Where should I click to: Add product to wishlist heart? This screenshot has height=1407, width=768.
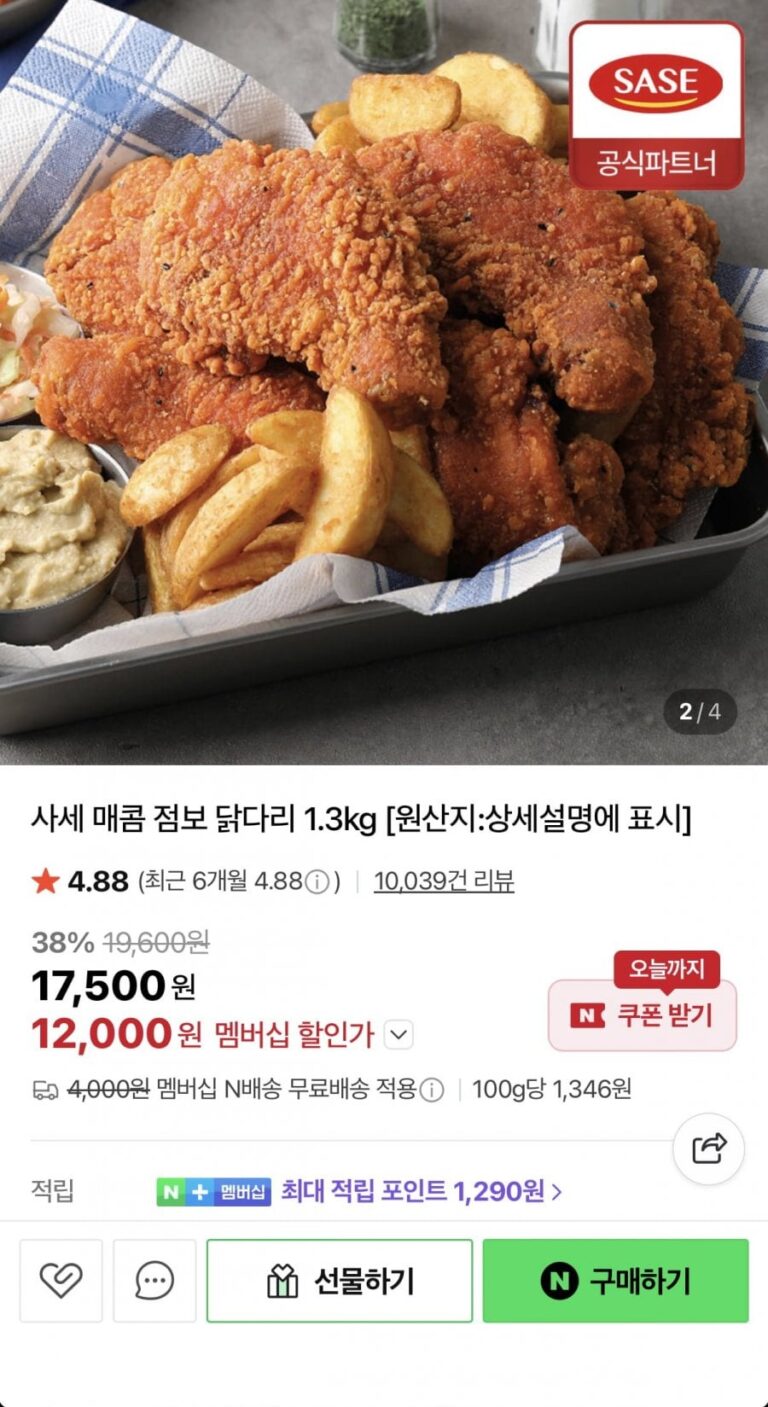[x=61, y=1281]
